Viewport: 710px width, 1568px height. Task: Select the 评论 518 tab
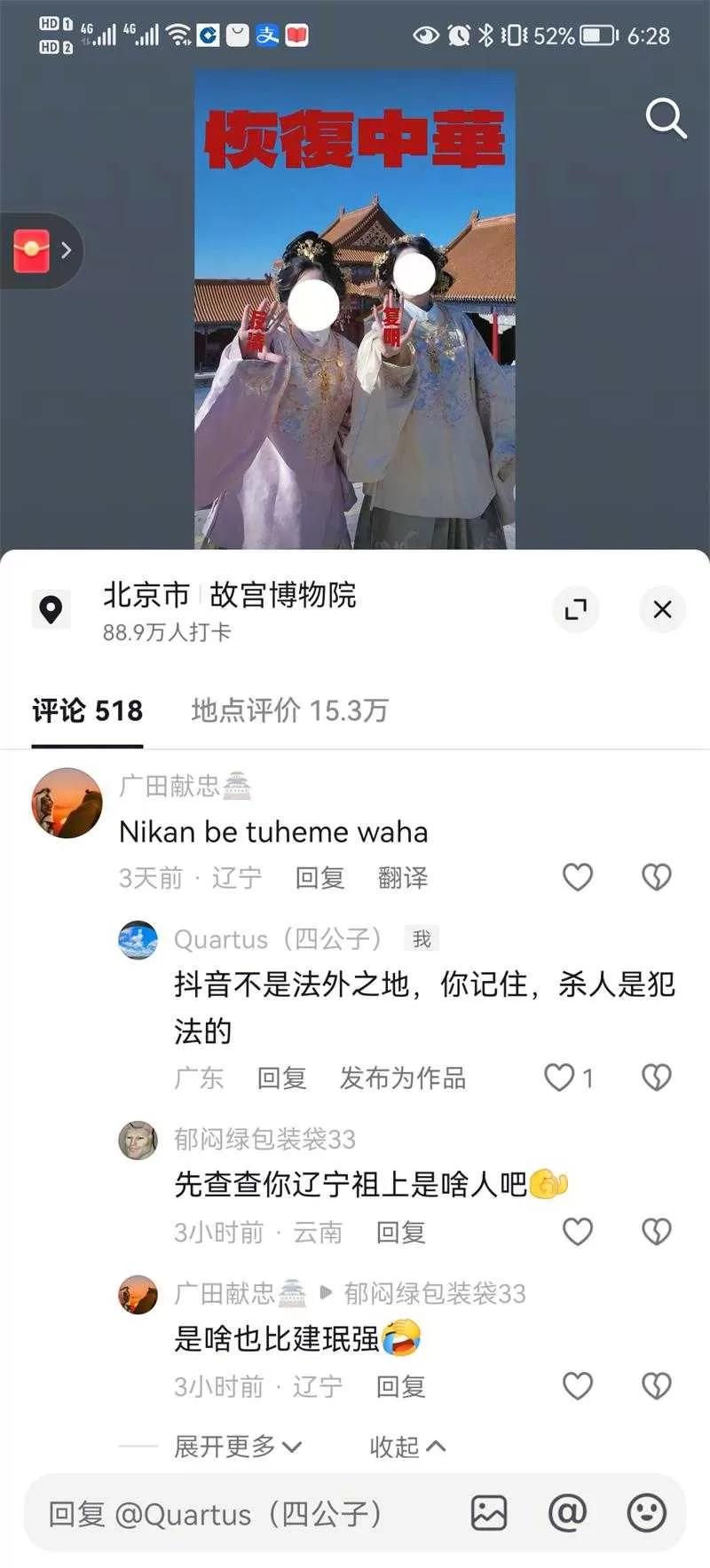click(87, 710)
